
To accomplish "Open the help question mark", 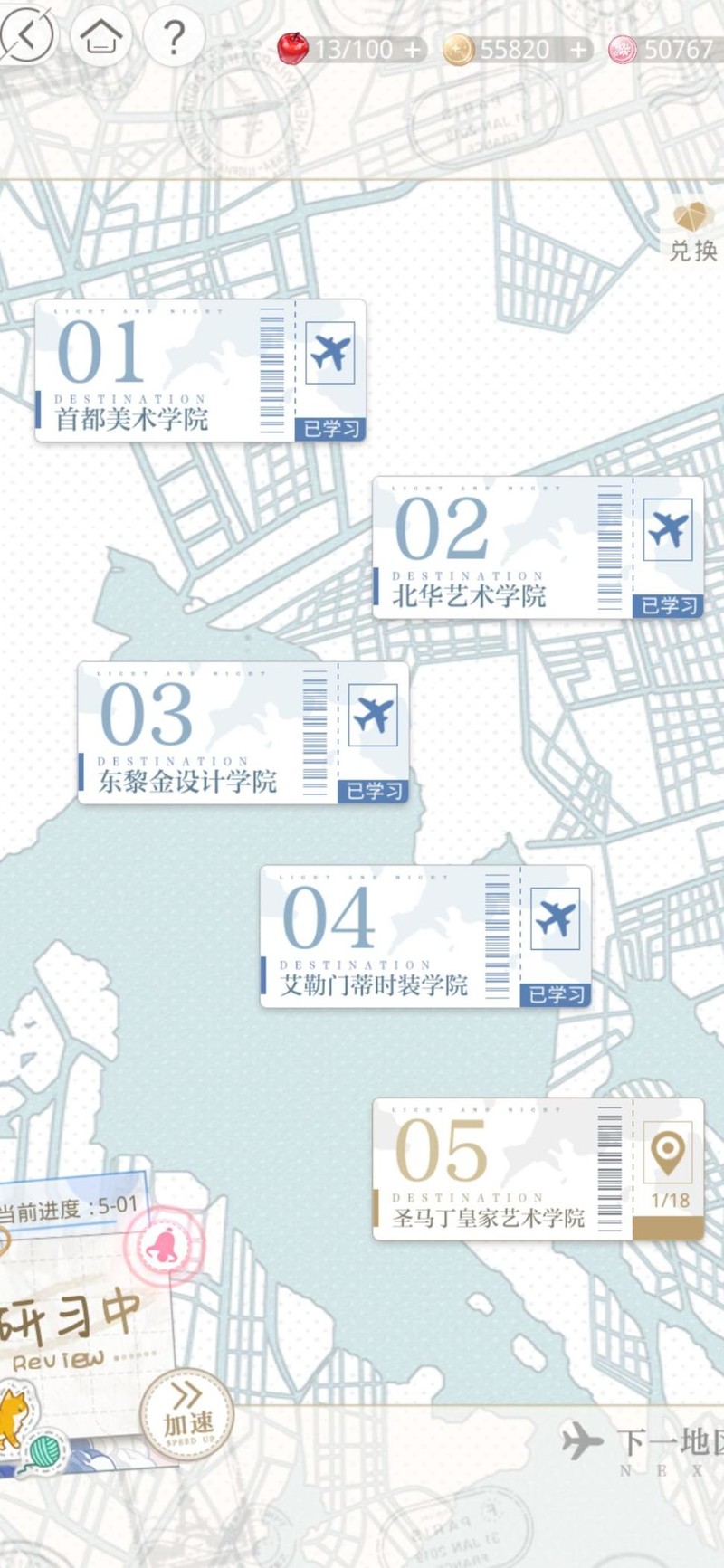I will coord(173,36).
